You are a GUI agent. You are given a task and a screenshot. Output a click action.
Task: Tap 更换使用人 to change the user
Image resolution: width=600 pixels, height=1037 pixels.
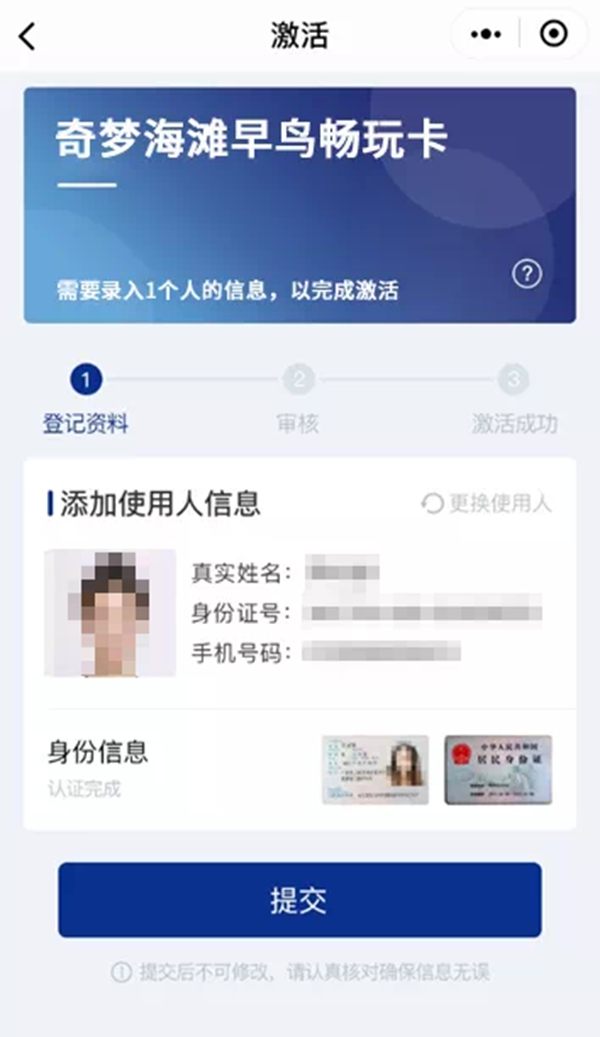pos(487,503)
